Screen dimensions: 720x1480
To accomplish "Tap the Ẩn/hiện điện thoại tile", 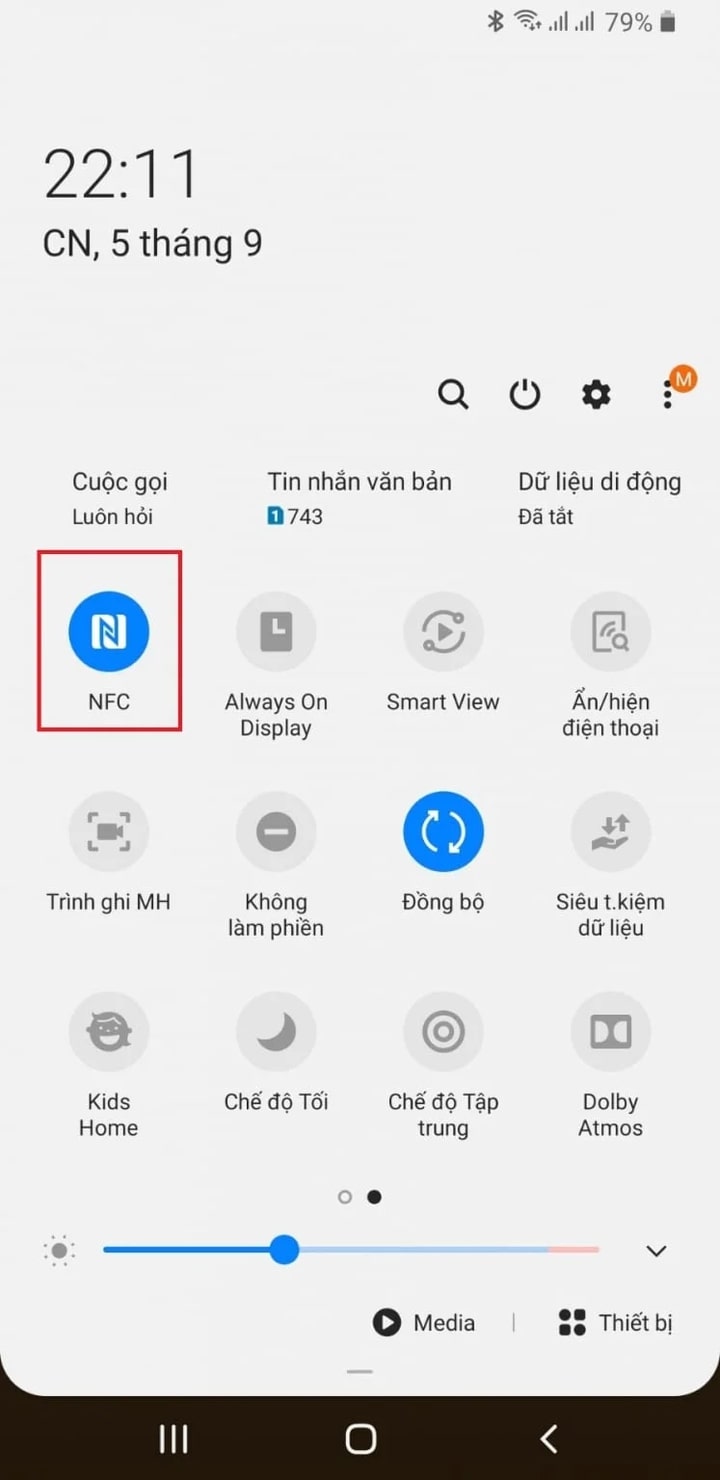I will tap(611, 630).
